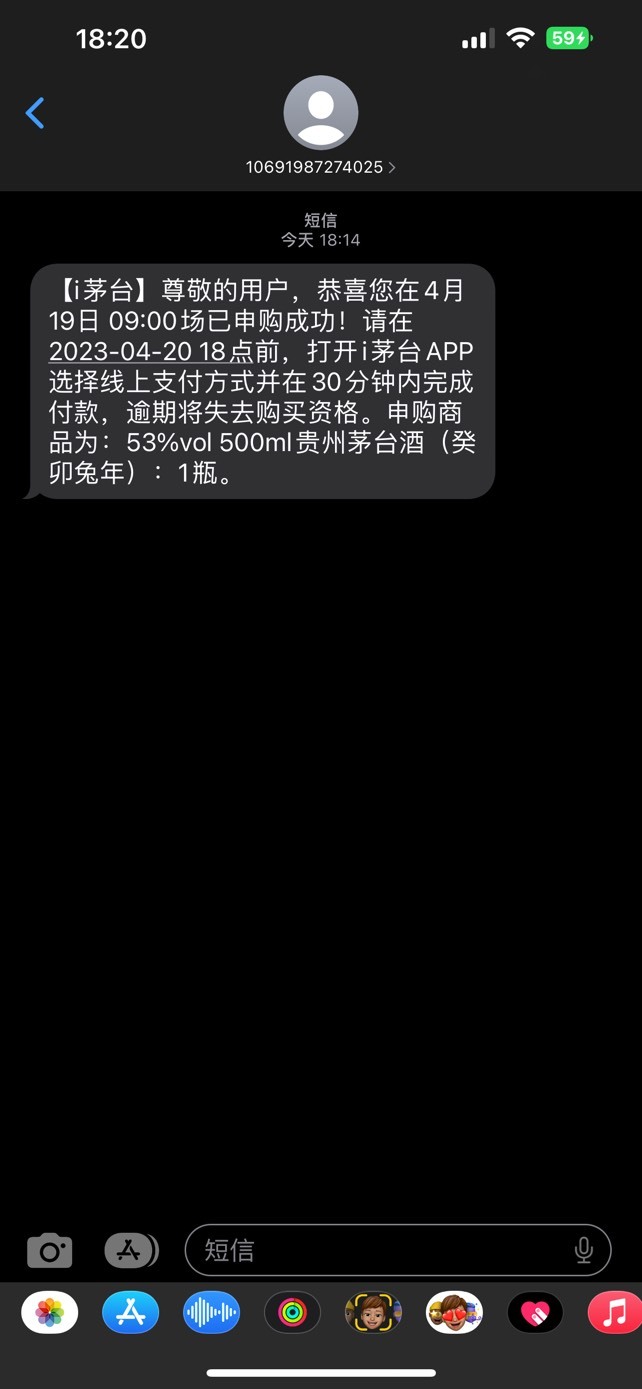The height and width of the screenshot is (1389, 642).
Task: Open the App Store in the app strip
Action: click(x=130, y=1312)
